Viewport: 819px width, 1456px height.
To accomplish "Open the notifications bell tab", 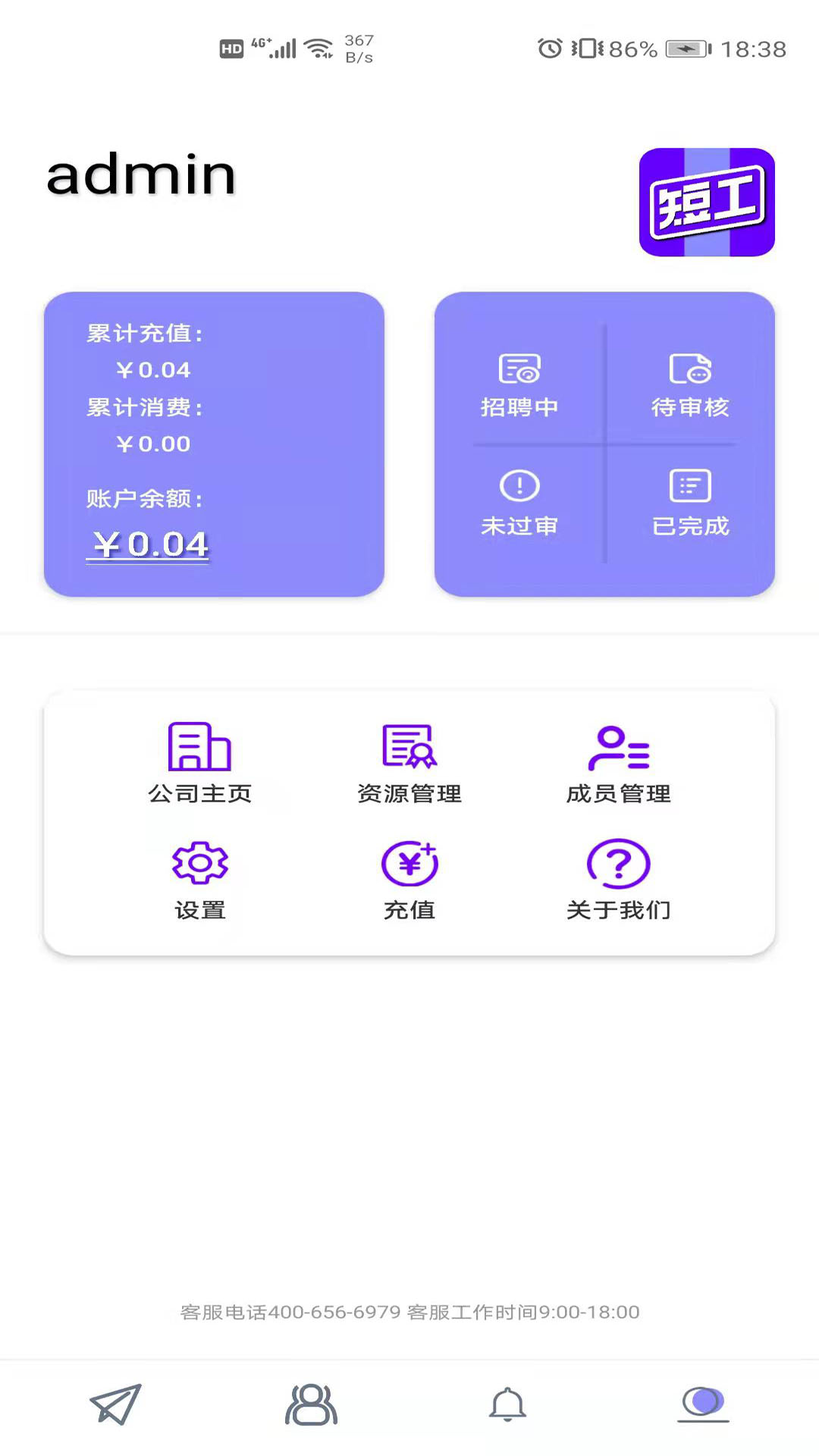I will coord(507,1404).
